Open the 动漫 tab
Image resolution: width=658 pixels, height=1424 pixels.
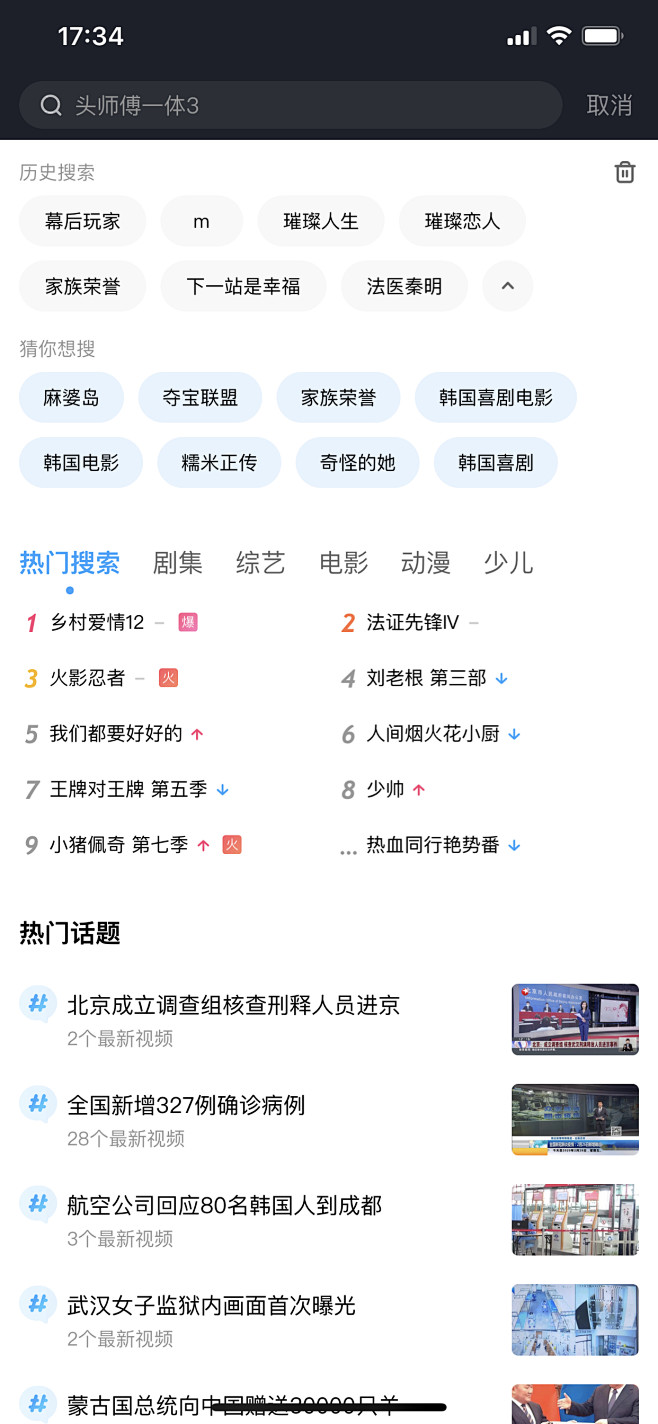point(426,563)
